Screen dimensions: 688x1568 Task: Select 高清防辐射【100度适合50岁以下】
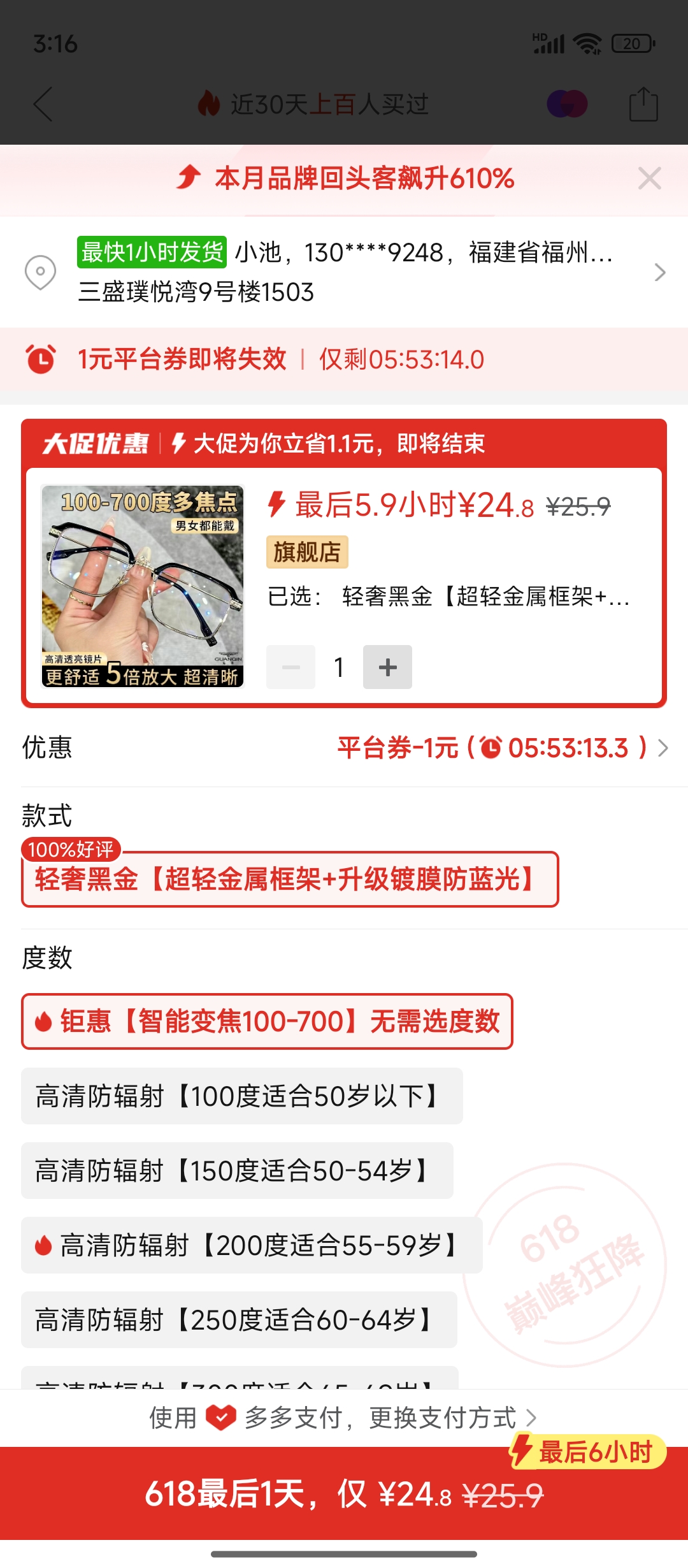tap(241, 1096)
